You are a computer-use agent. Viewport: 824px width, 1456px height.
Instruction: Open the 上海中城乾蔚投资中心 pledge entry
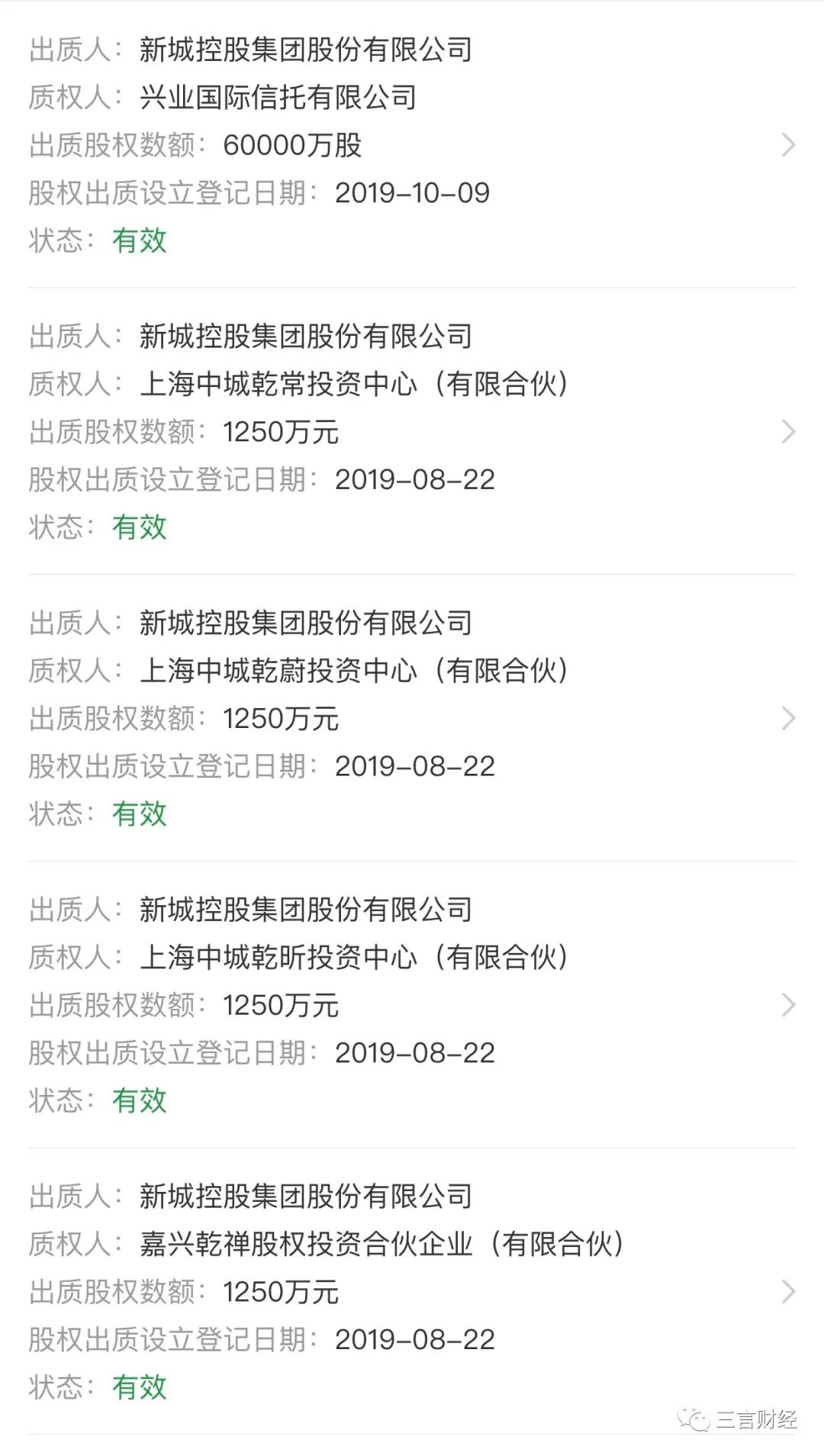click(x=412, y=718)
